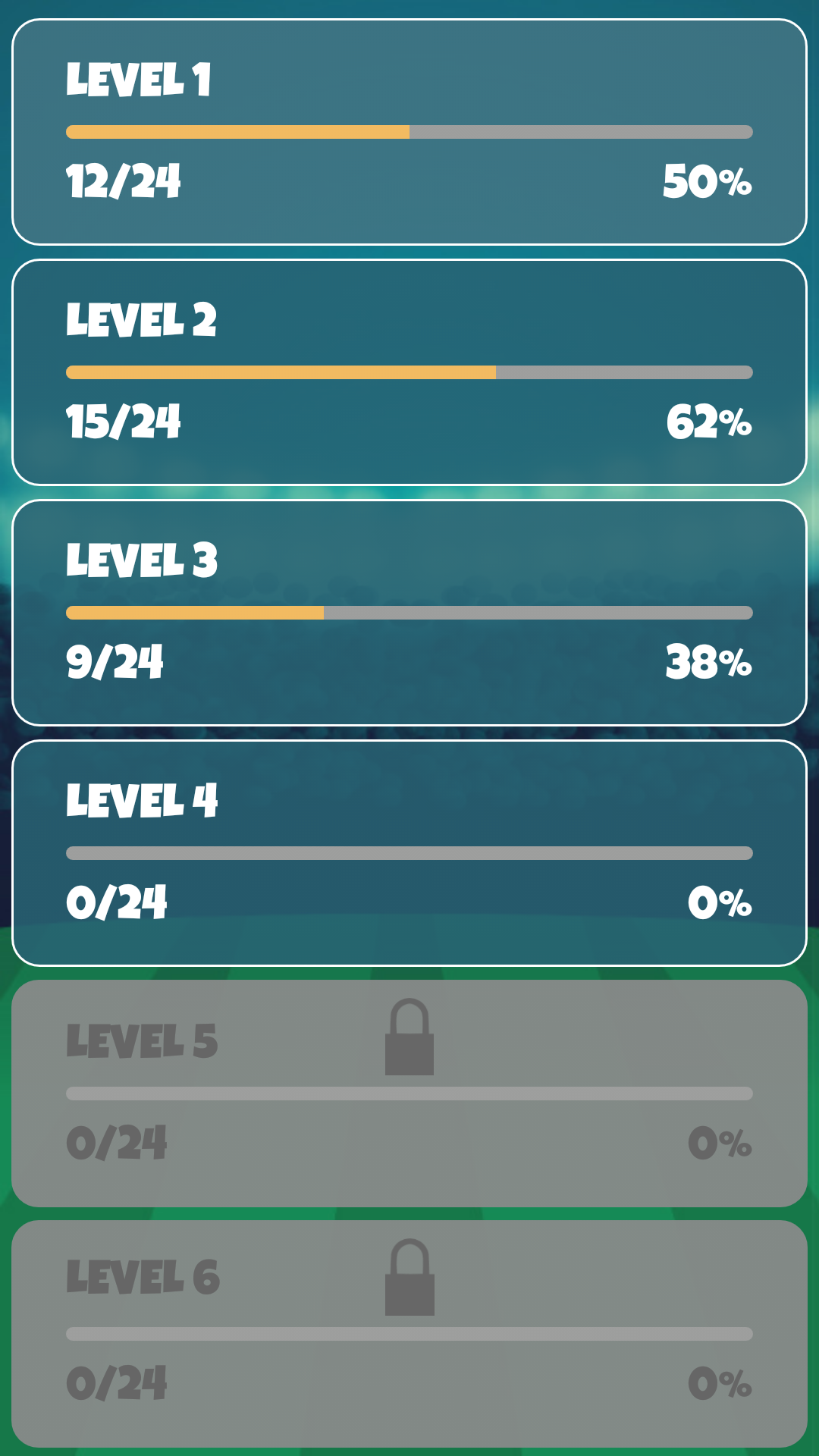Select Level 2 with 15/24 progress

pyautogui.click(x=409, y=372)
